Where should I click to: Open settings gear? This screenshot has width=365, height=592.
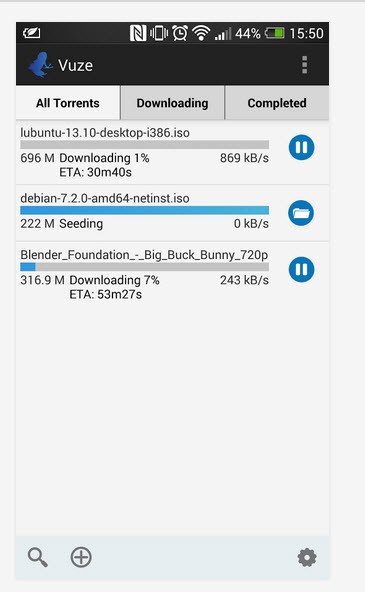[307, 558]
